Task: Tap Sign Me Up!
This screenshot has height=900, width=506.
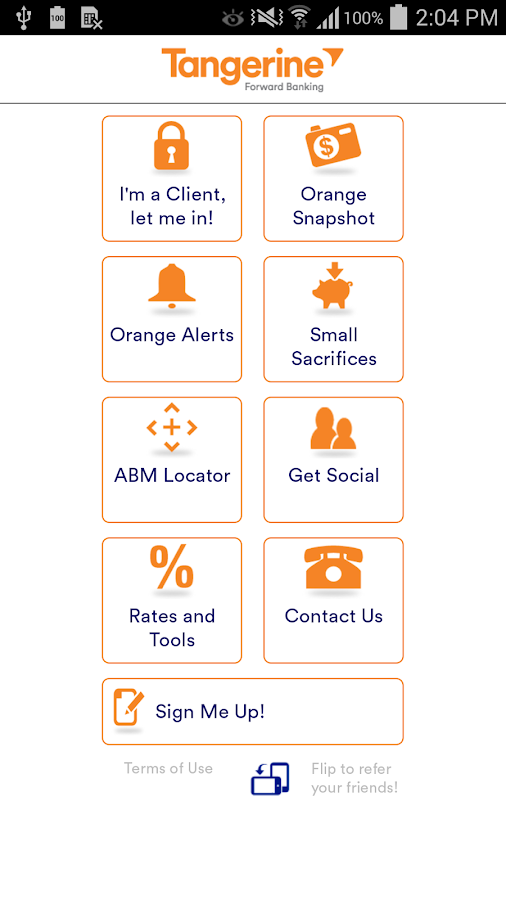Action: 252,712
